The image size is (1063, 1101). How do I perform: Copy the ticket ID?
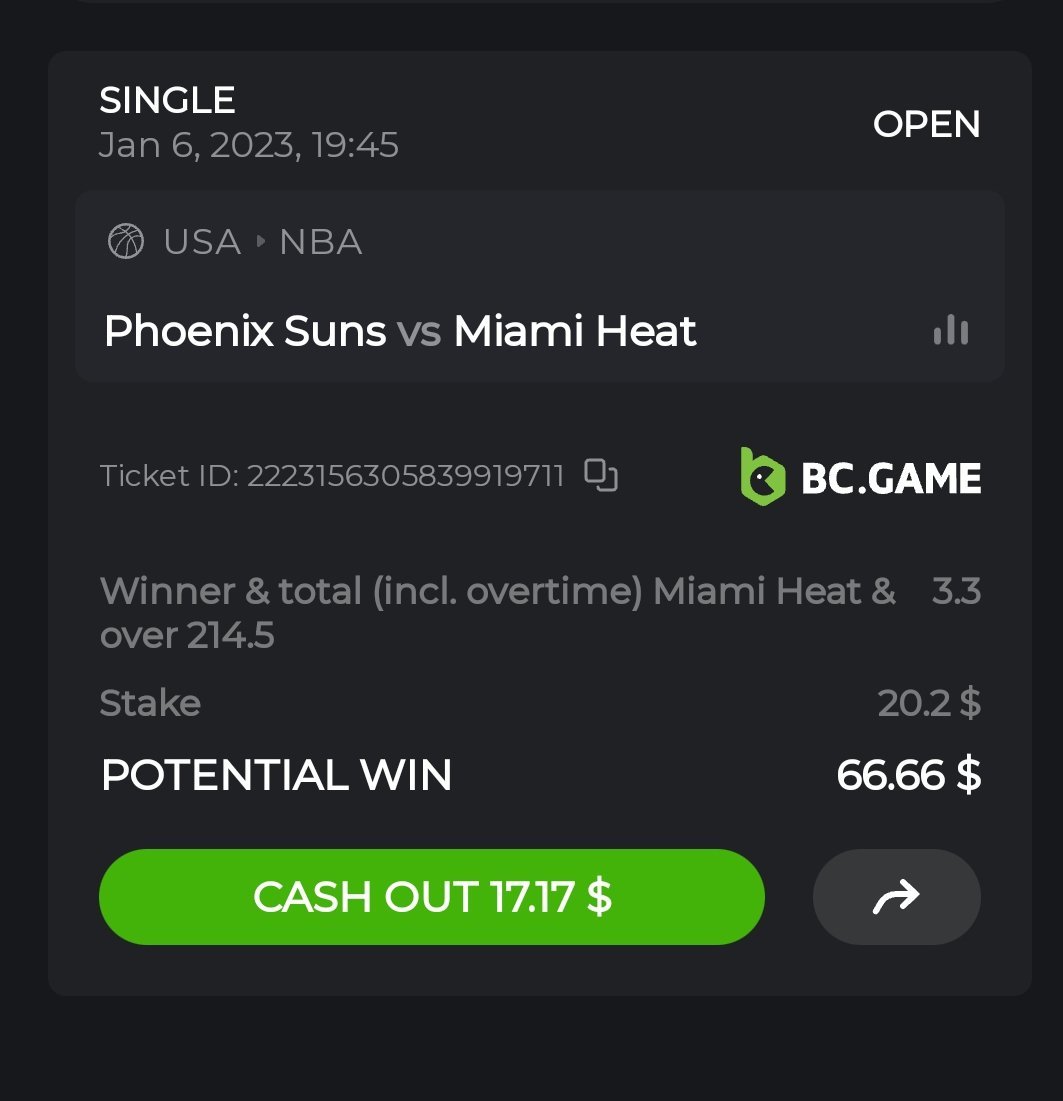[x=600, y=475]
